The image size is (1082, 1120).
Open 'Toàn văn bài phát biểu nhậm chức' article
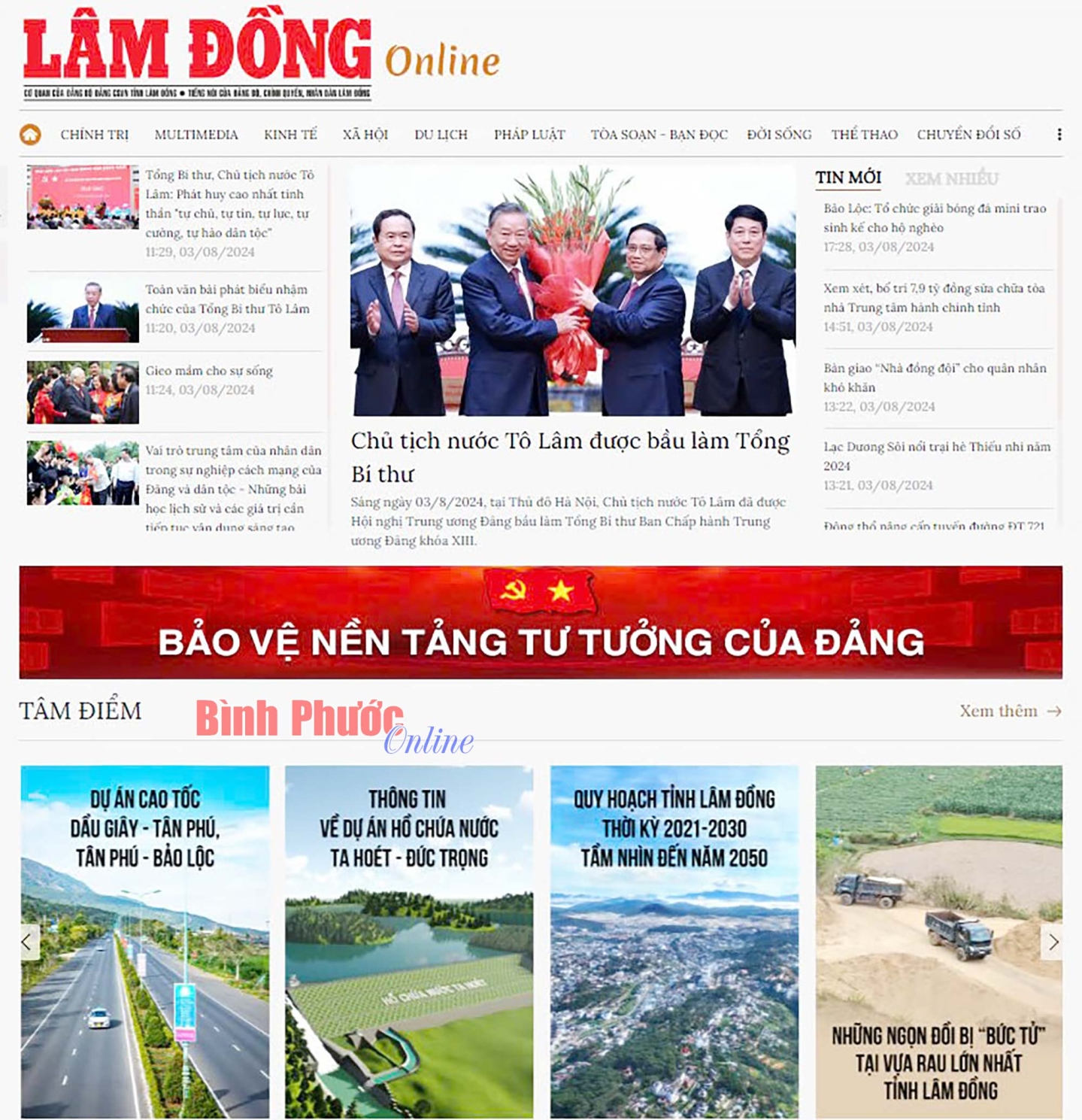(x=227, y=299)
